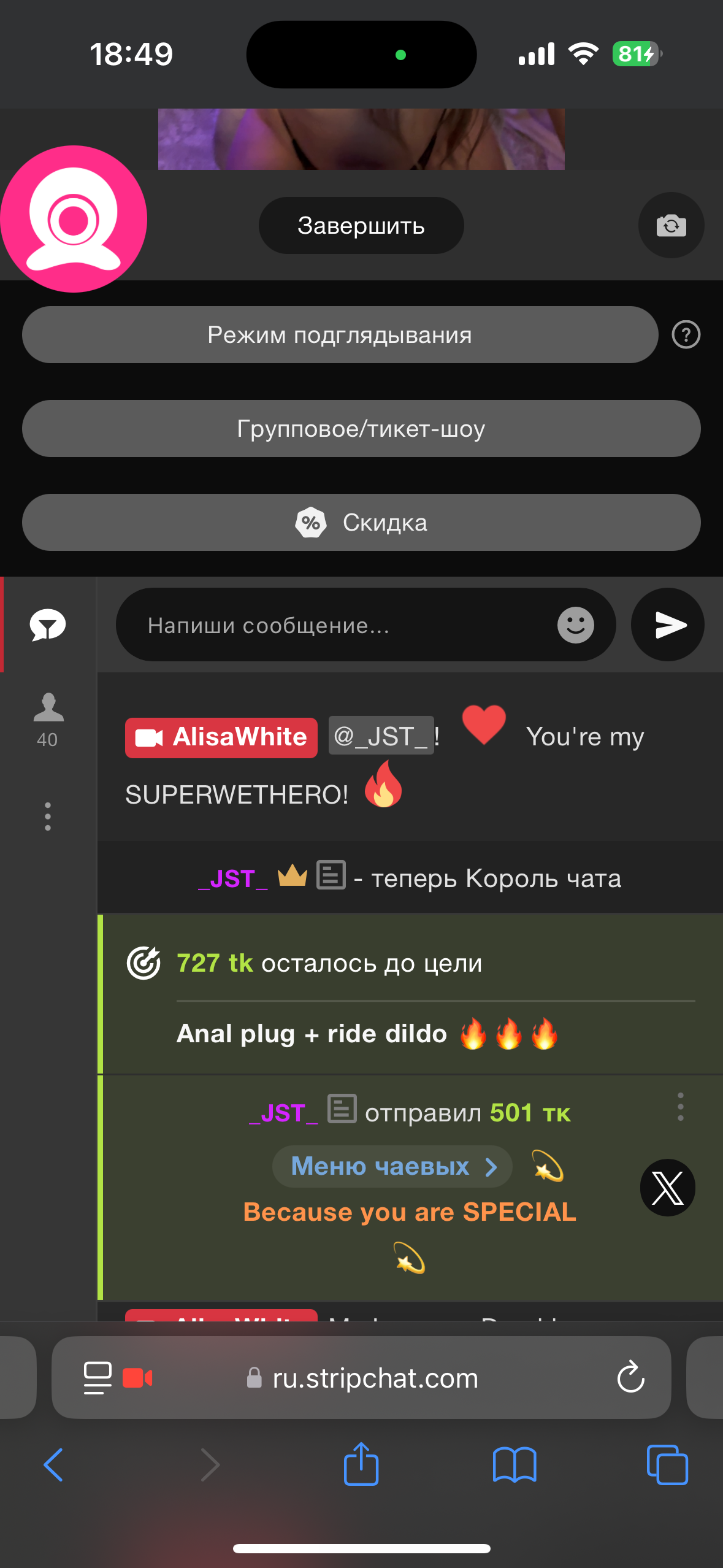The image size is (723, 1568).
Task: Send the chat message
Action: (667, 625)
